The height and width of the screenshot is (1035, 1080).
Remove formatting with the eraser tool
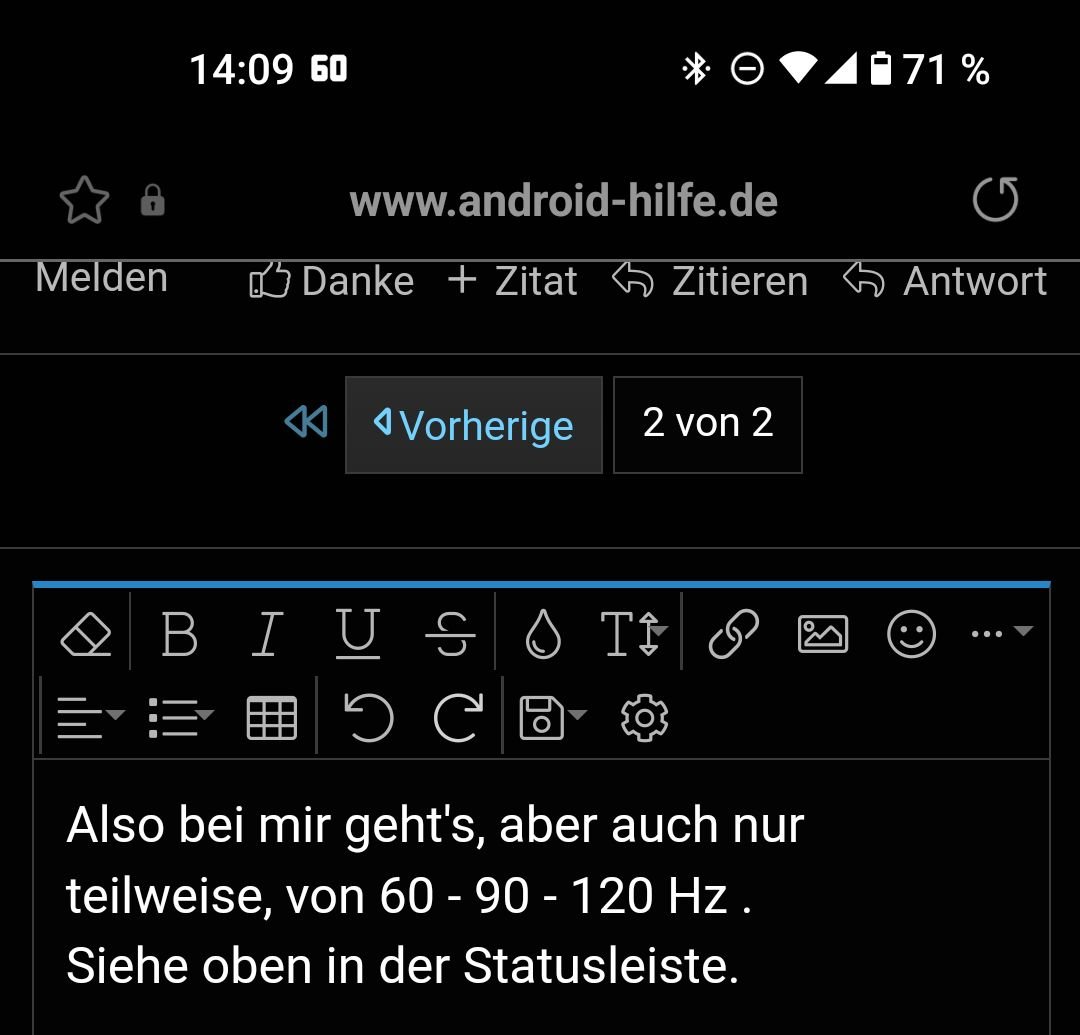click(86, 633)
